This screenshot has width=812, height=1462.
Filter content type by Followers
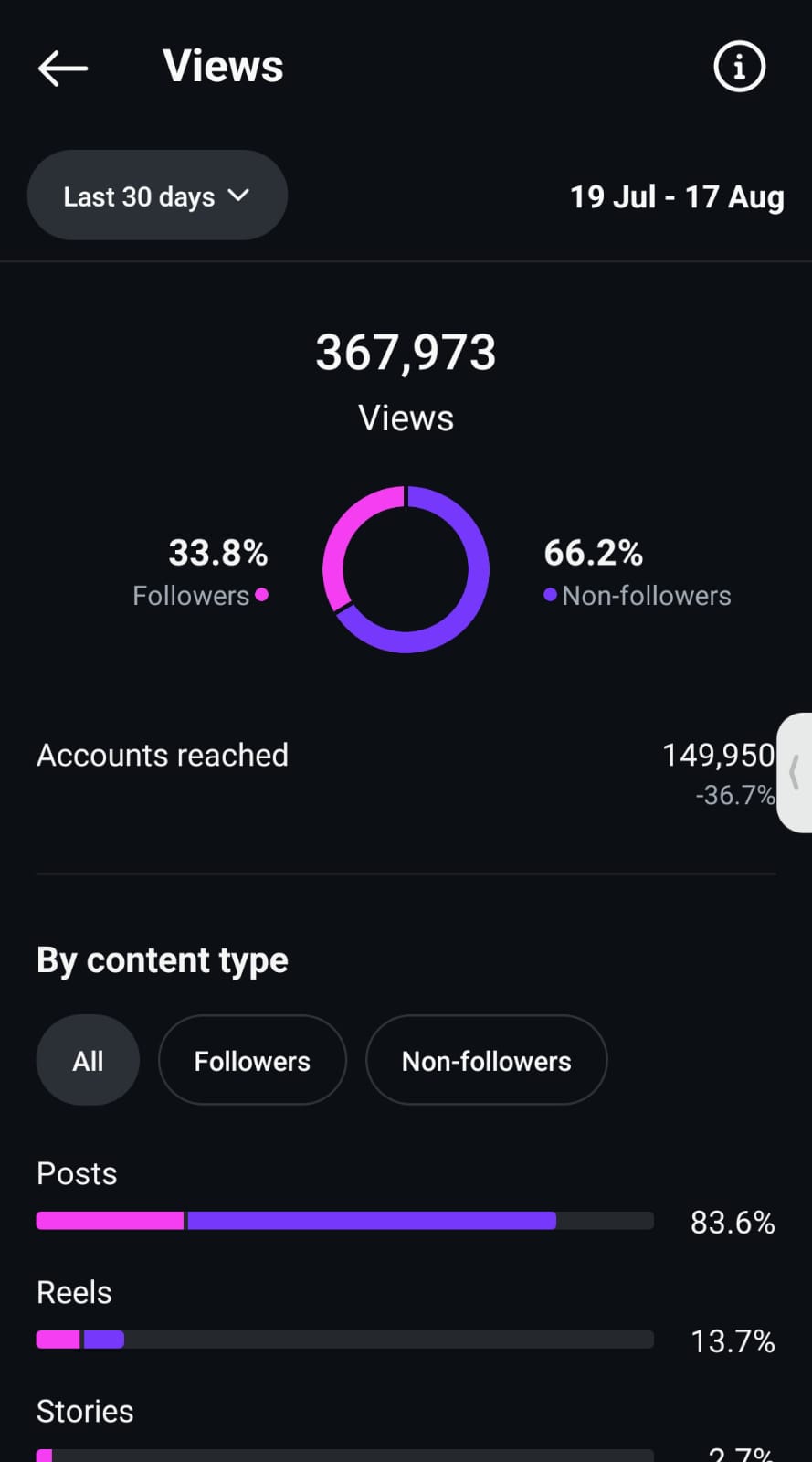tap(252, 1060)
